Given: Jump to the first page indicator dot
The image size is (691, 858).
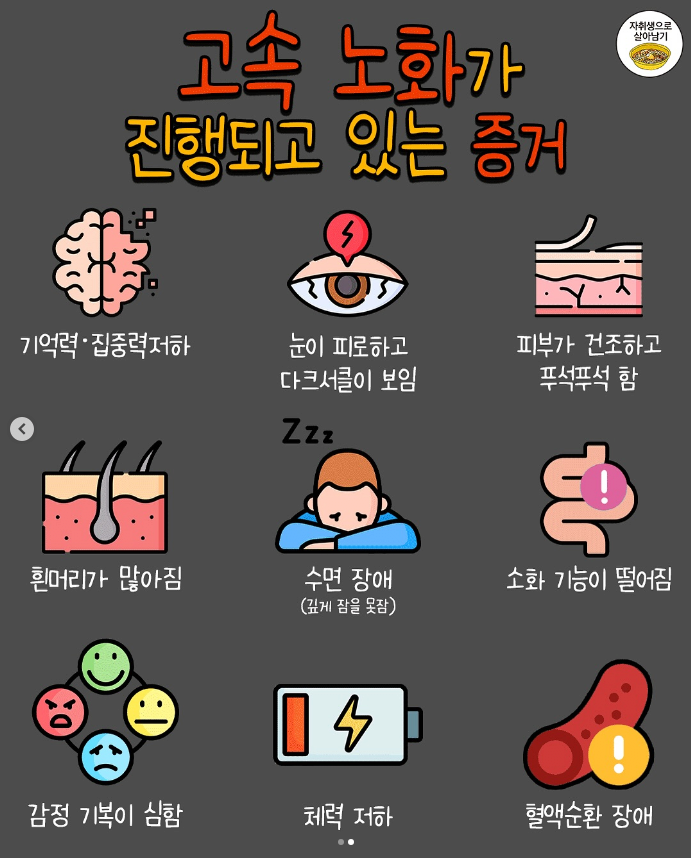Looking at the screenshot, I should coord(341,842).
